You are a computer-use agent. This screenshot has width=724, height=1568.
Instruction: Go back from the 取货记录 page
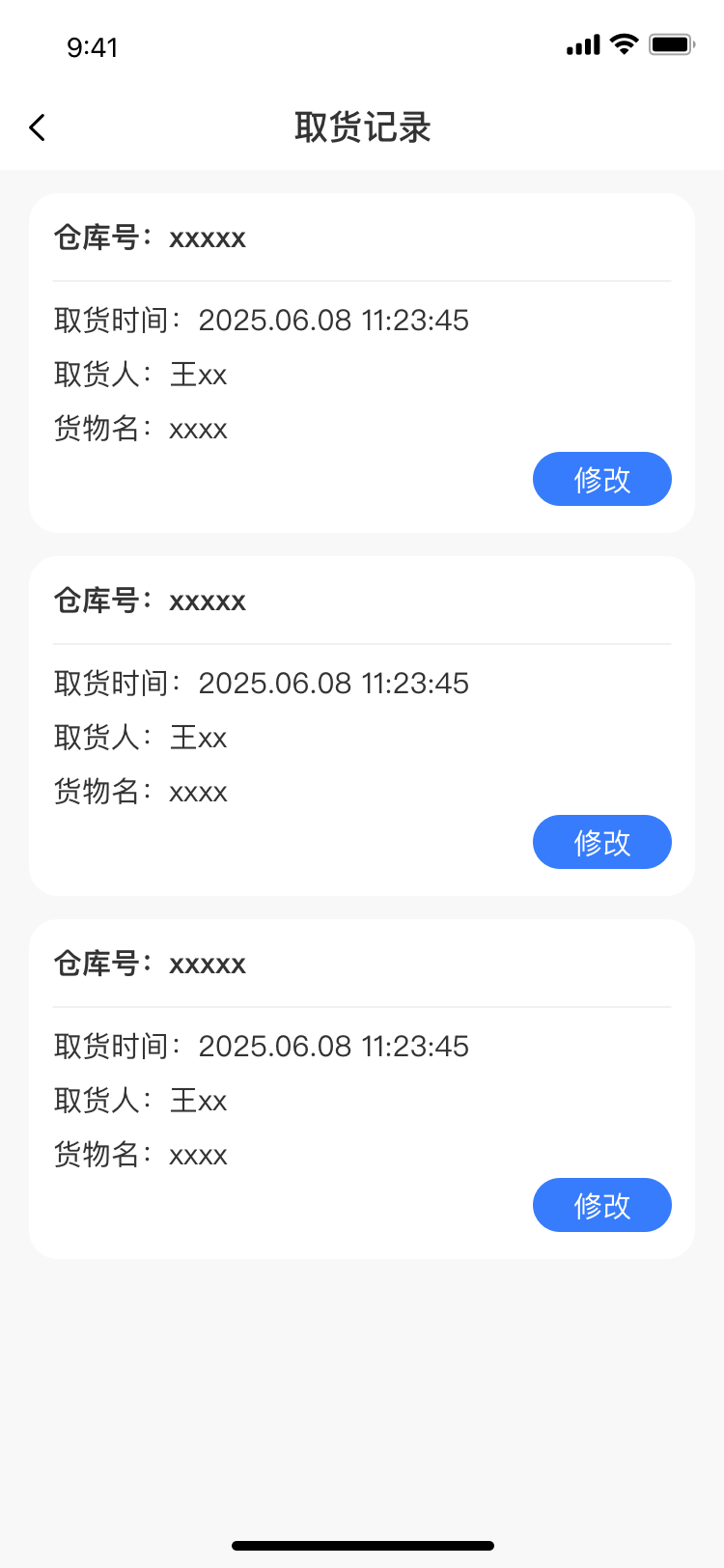click(38, 127)
